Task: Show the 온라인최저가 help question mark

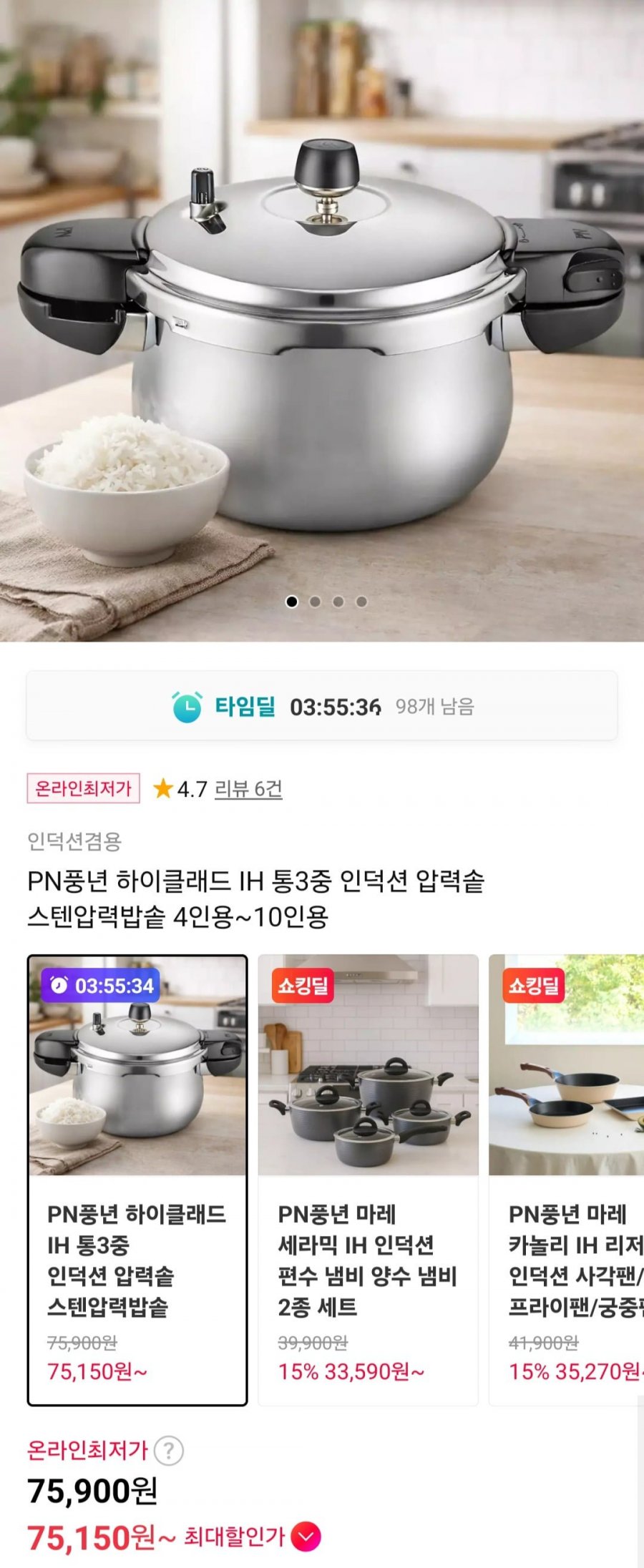Action: click(169, 1451)
